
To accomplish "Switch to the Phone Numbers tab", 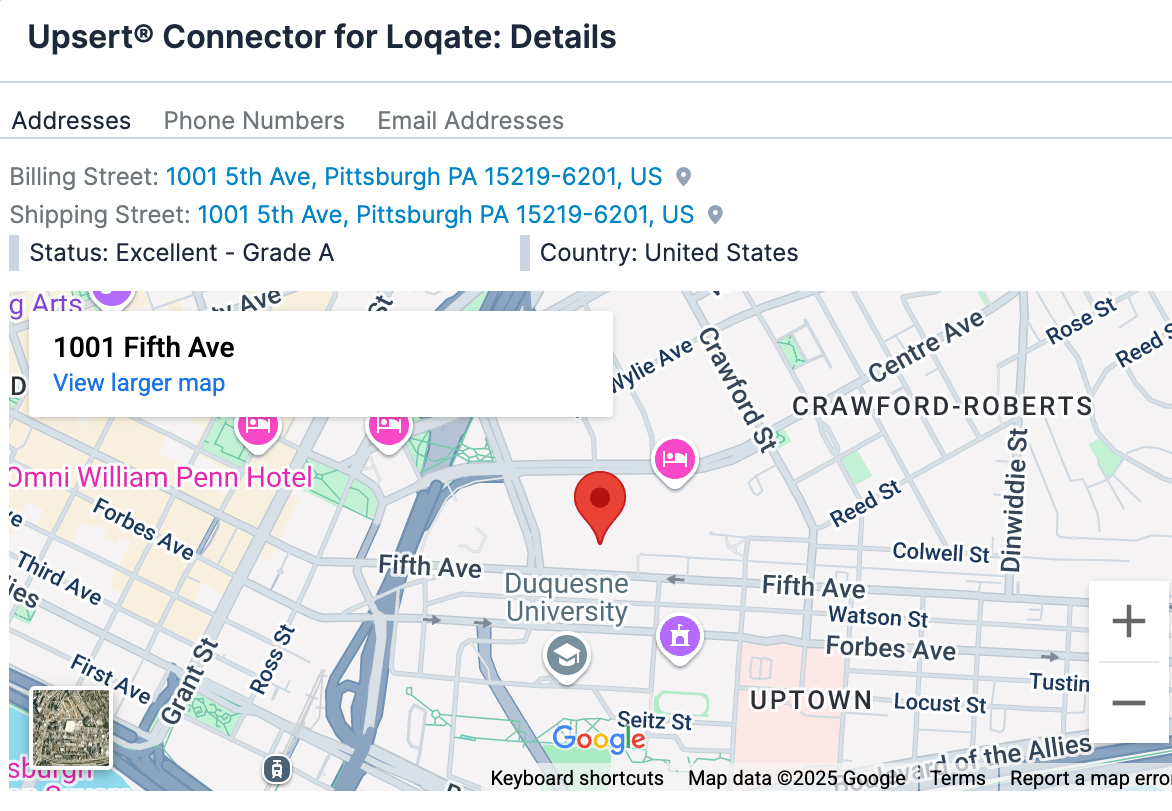I will coord(254,121).
